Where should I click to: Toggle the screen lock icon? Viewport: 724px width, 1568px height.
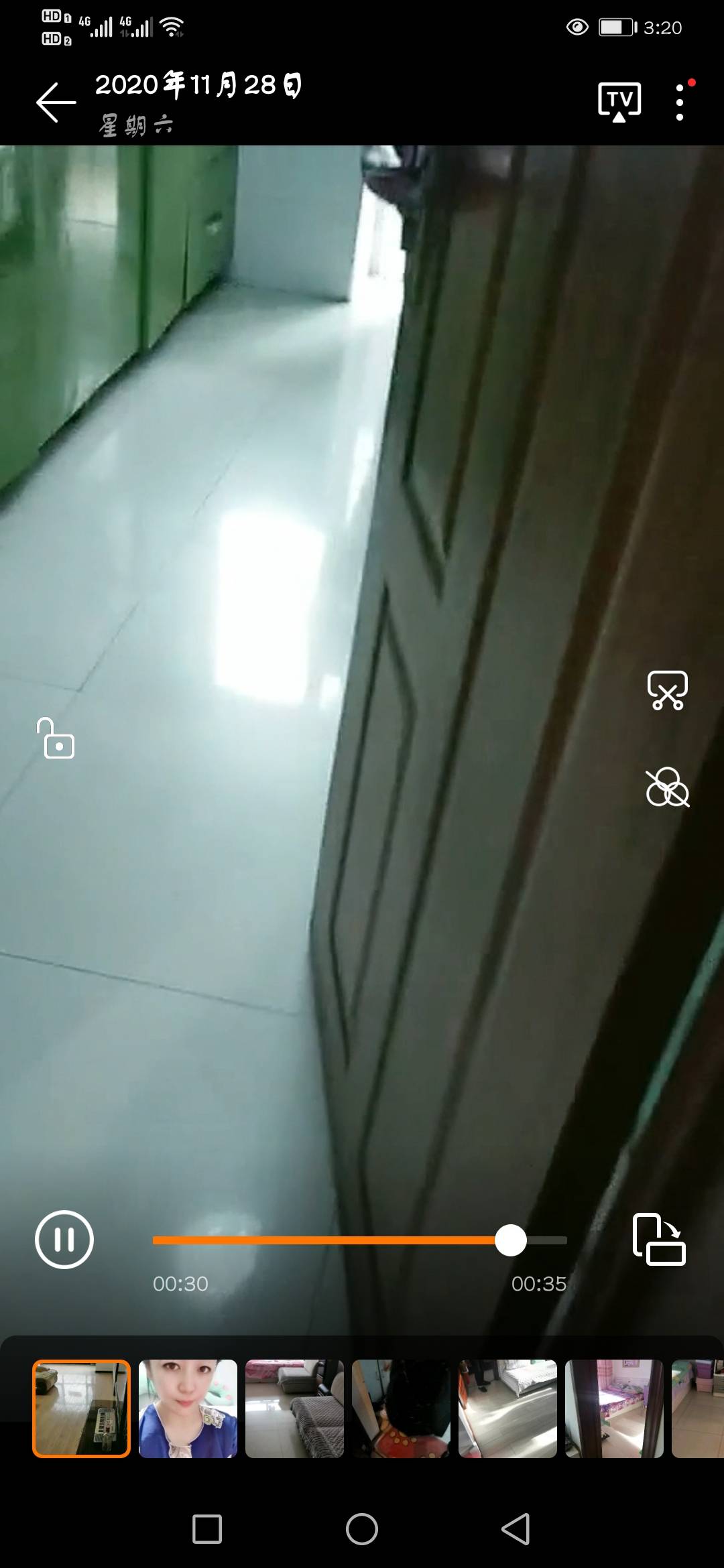[56, 738]
